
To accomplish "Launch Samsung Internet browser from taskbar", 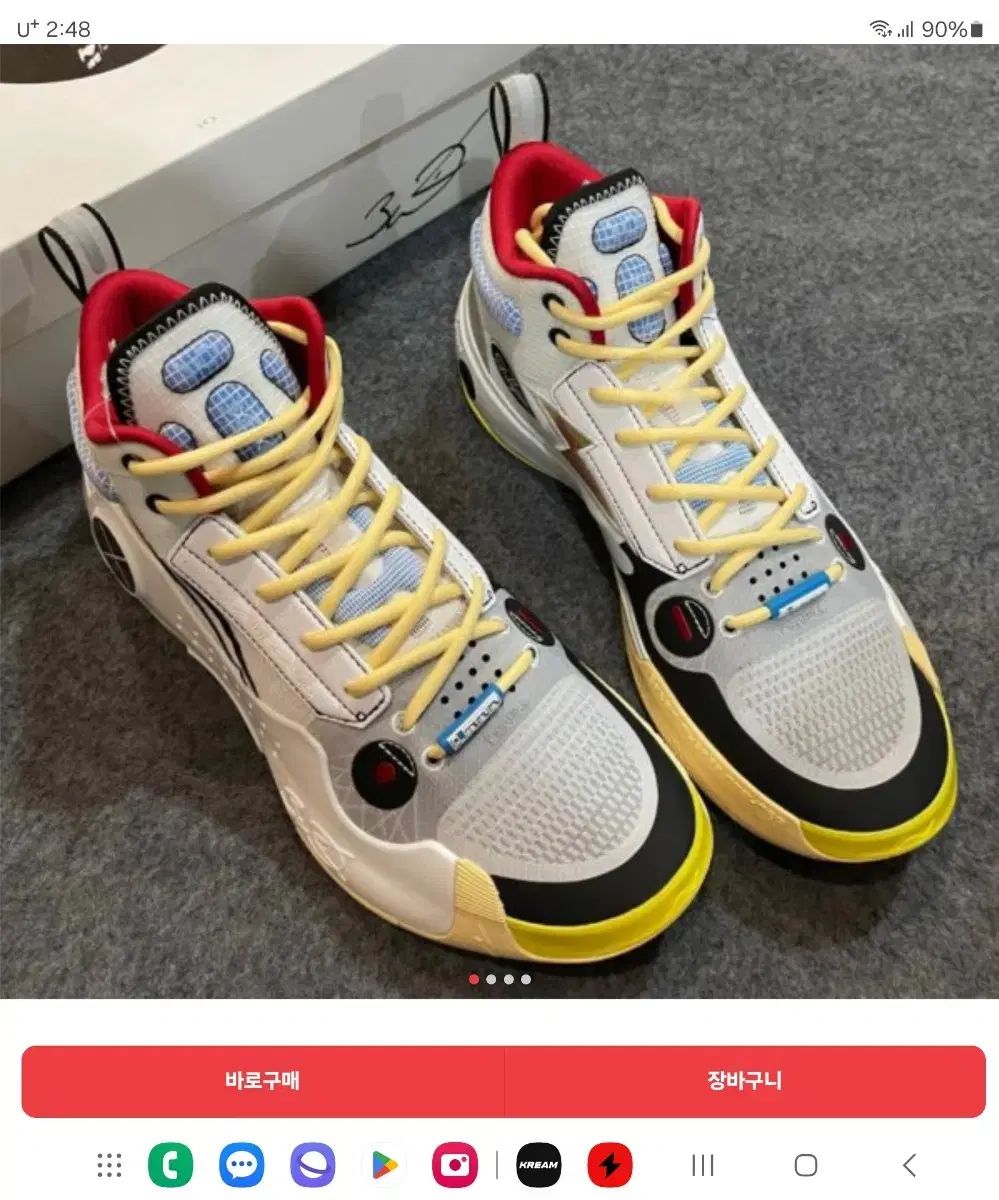I will point(312,1165).
